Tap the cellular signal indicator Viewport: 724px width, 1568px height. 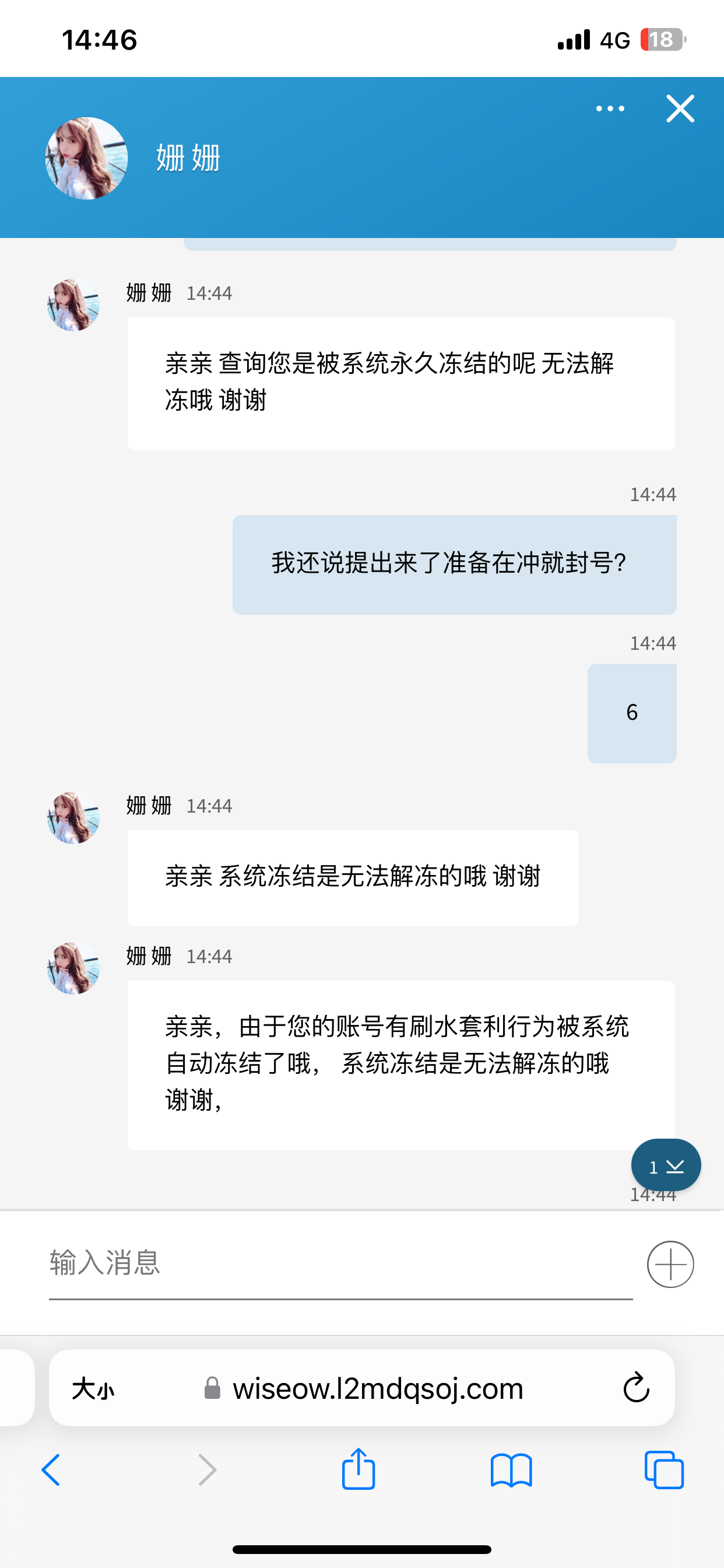click(x=572, y=38)
